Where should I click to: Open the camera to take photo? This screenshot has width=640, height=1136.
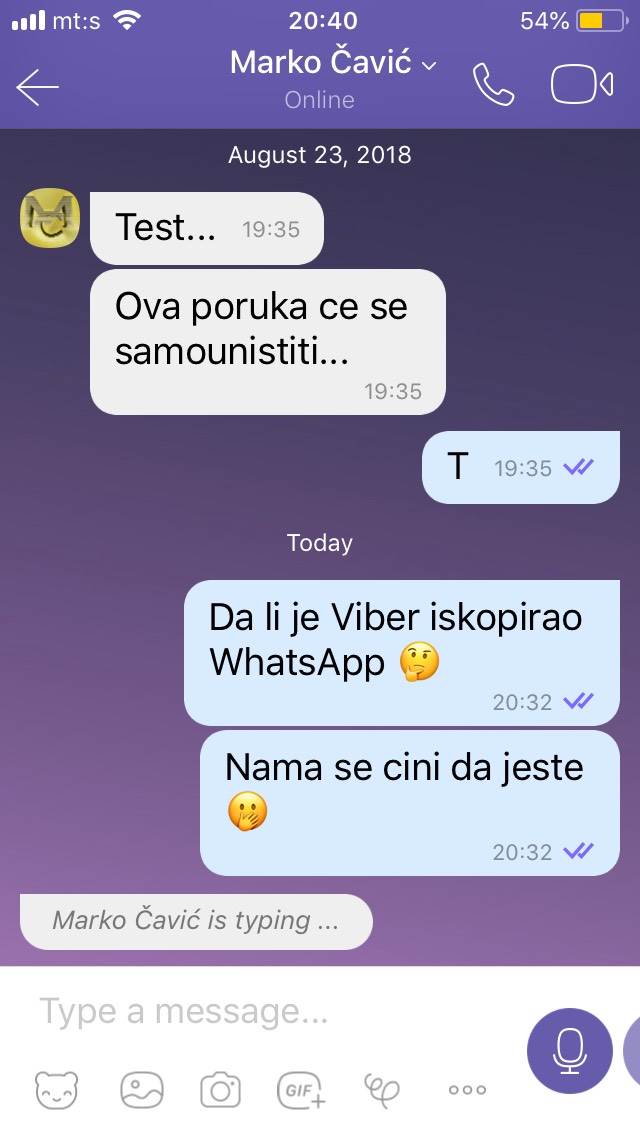[220, 1090]
